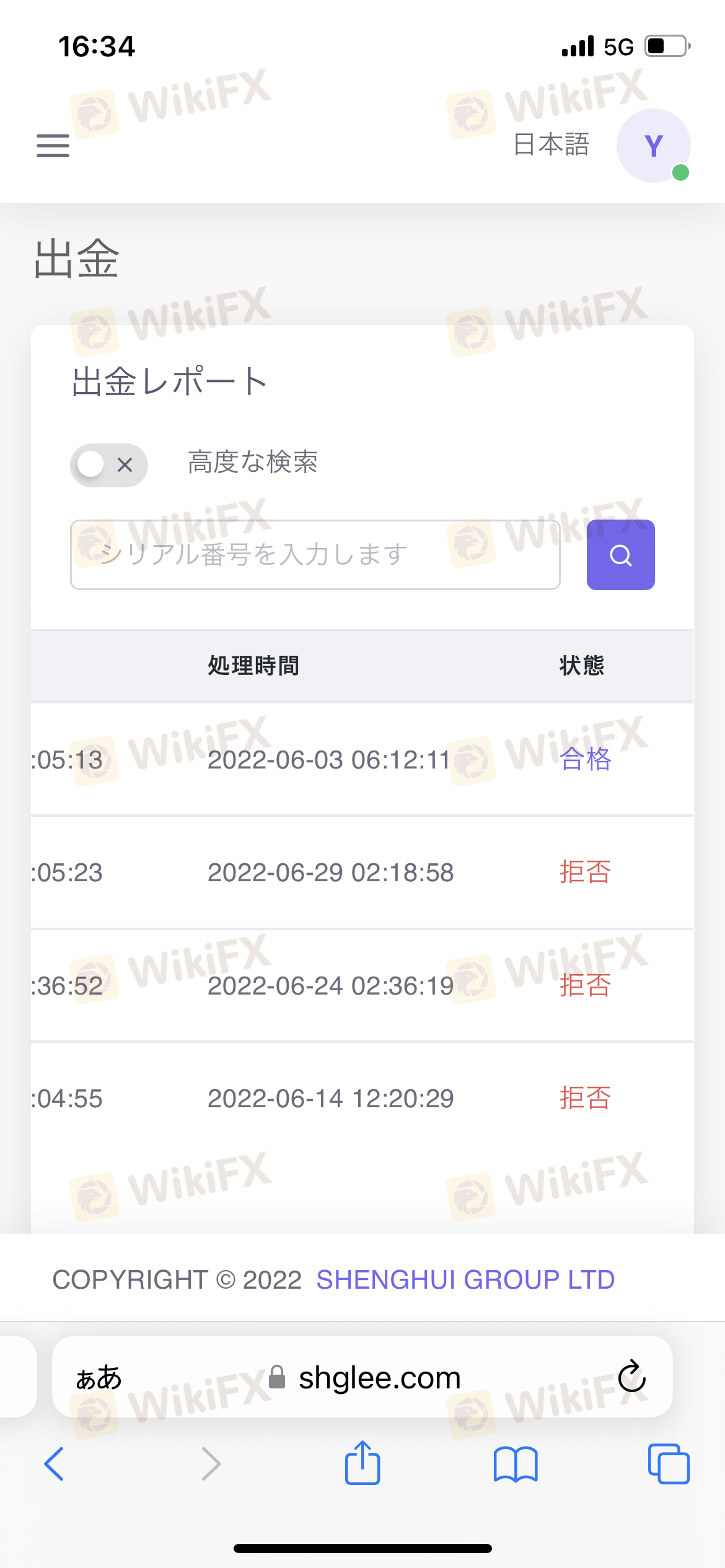Screen dimensions: 725x1568
Task: Open Safari bookmarks
Action: click(x=516, y=1464)
